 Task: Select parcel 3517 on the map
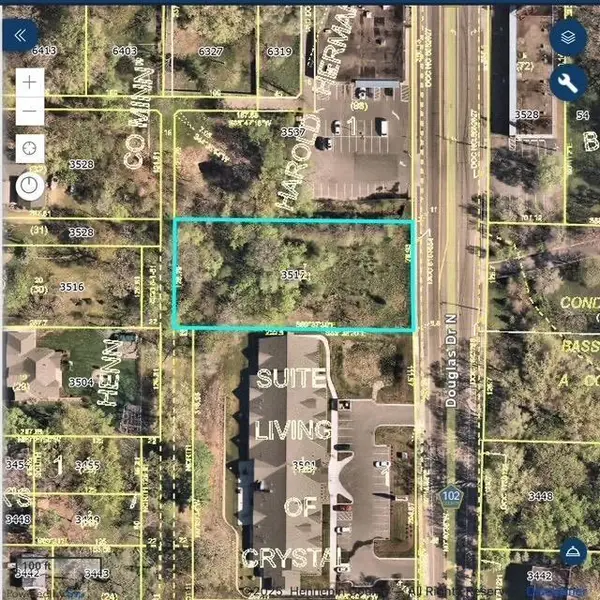coord(292,274)
